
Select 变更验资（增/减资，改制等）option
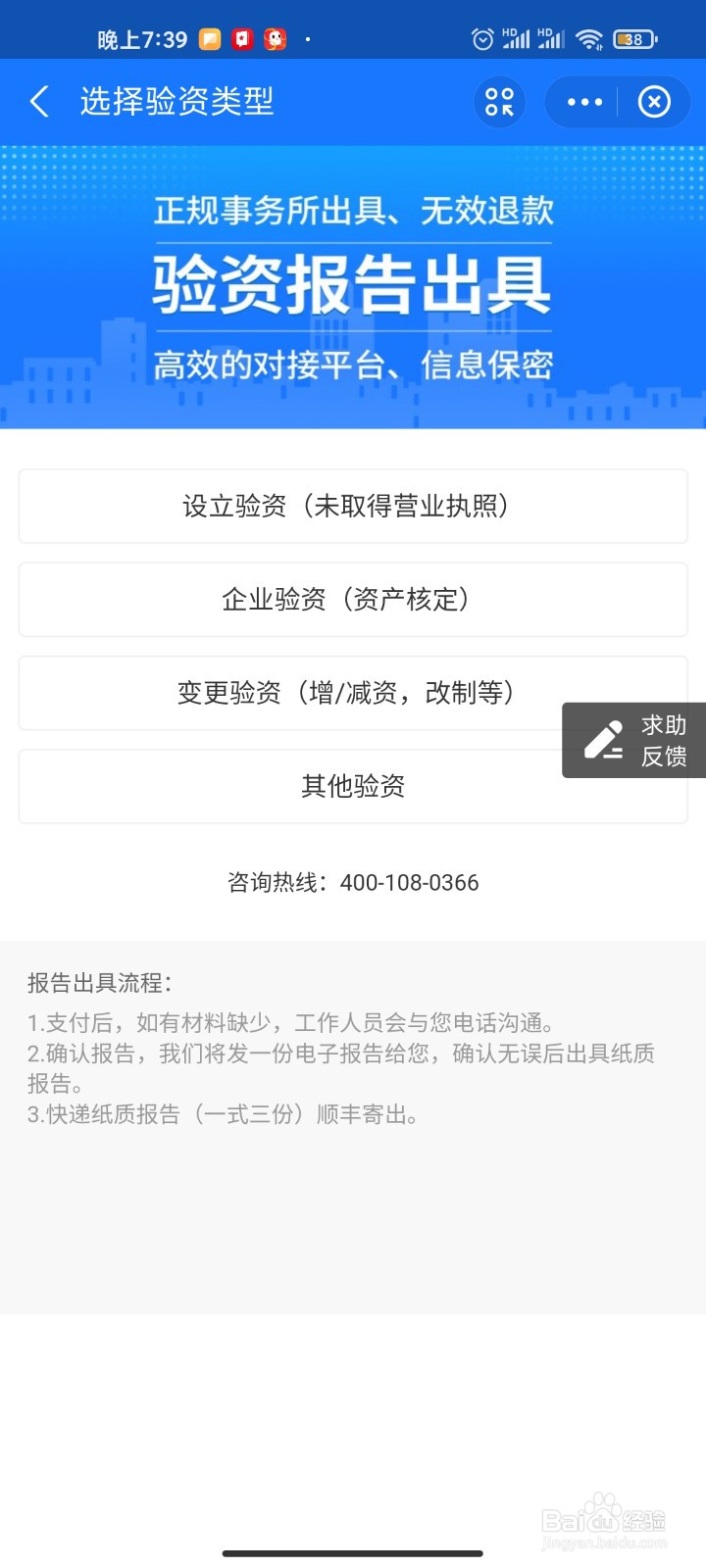353,693
